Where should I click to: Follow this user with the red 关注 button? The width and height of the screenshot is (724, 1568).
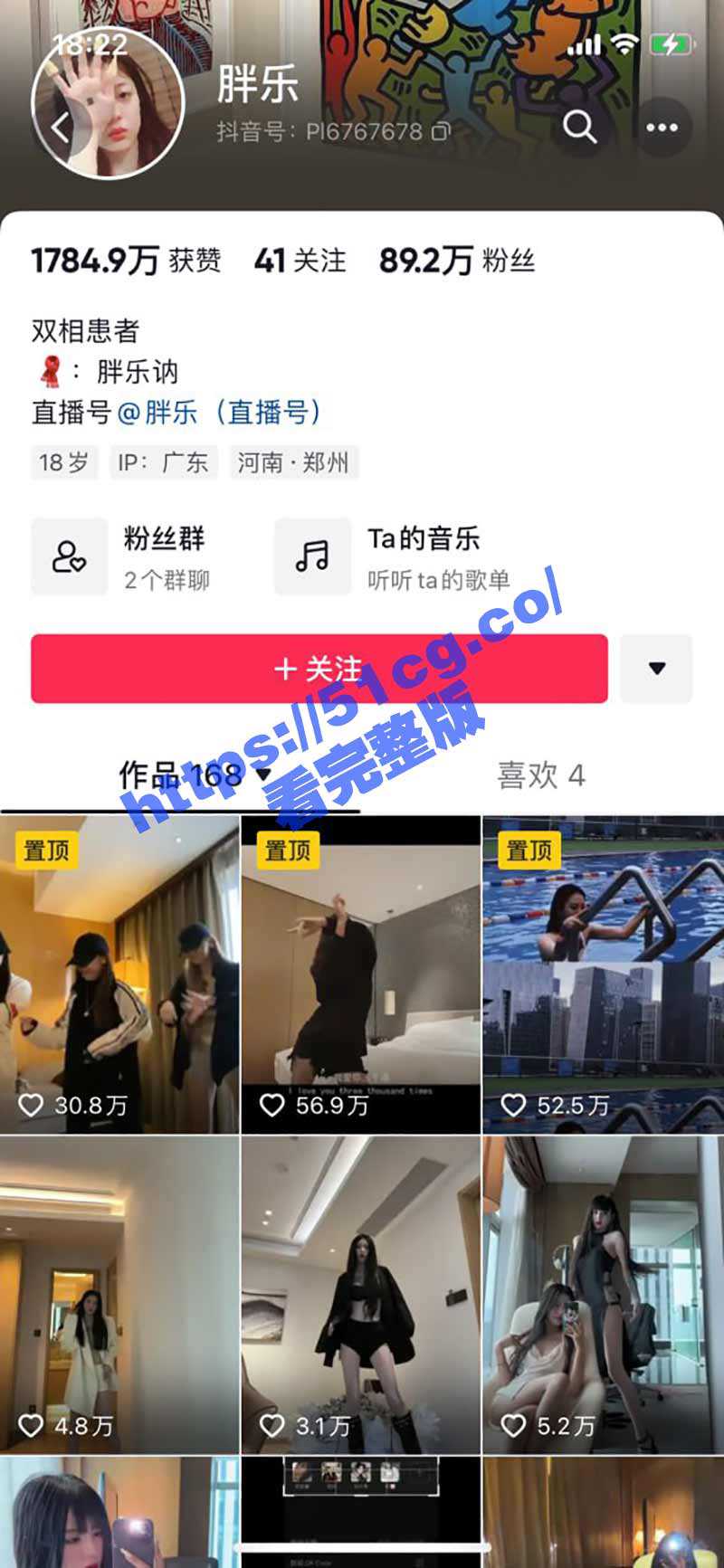click(x=319, y=669)
